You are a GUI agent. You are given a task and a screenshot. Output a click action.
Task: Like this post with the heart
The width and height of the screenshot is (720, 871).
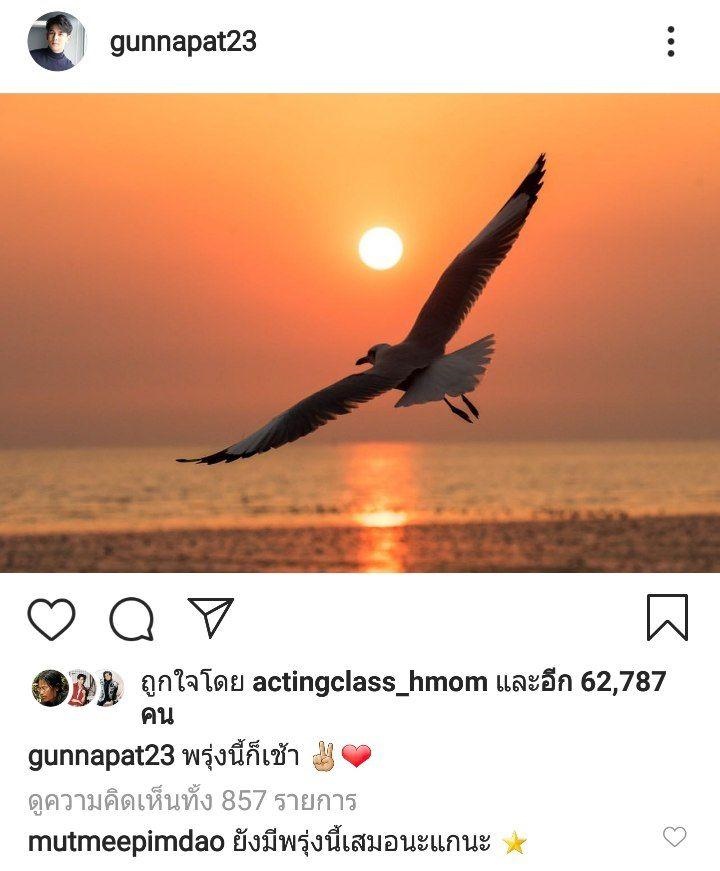(51, 619)
